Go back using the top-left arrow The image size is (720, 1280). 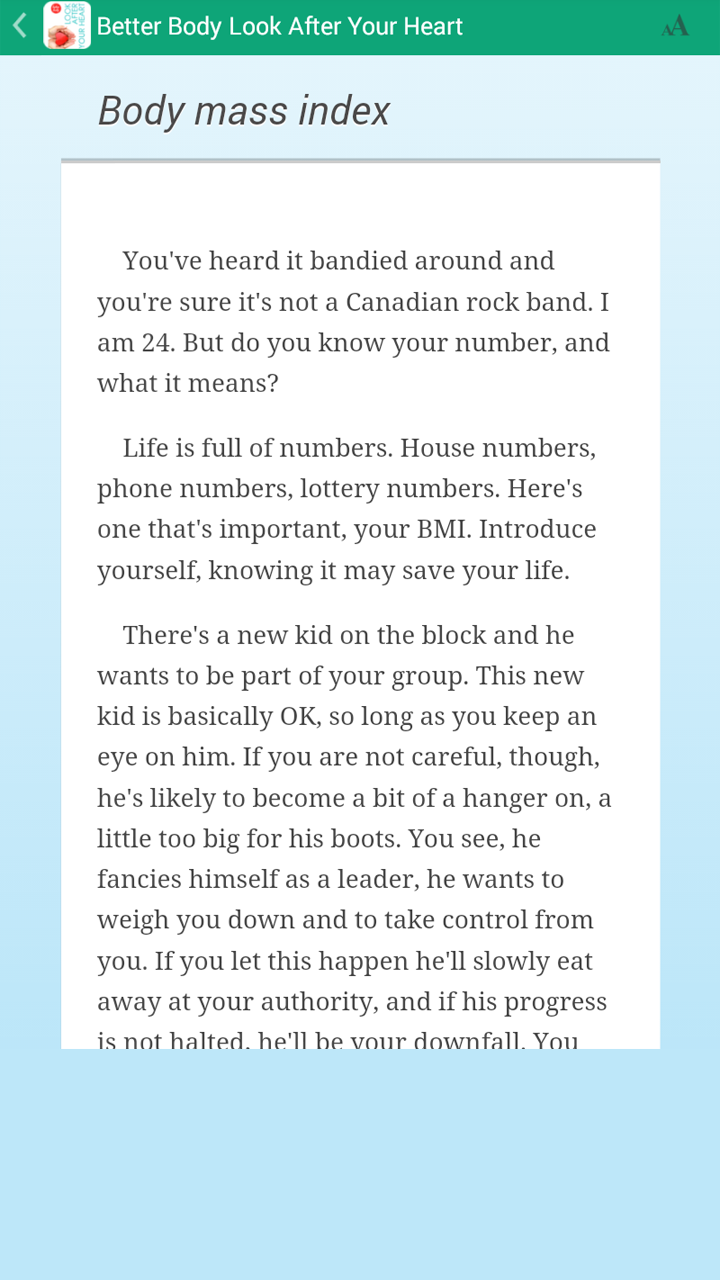tap(20, 26)
